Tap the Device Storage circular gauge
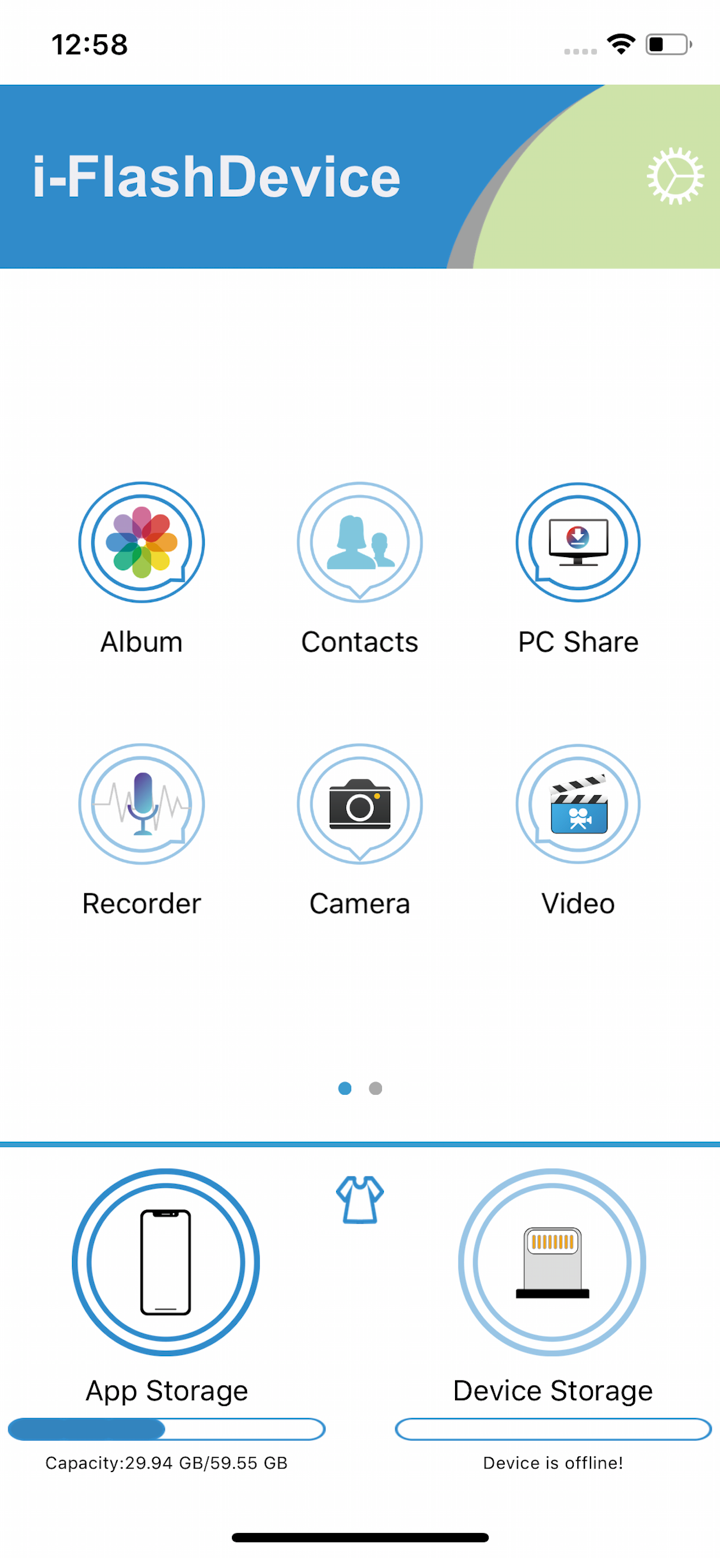 coord(552,1261)
